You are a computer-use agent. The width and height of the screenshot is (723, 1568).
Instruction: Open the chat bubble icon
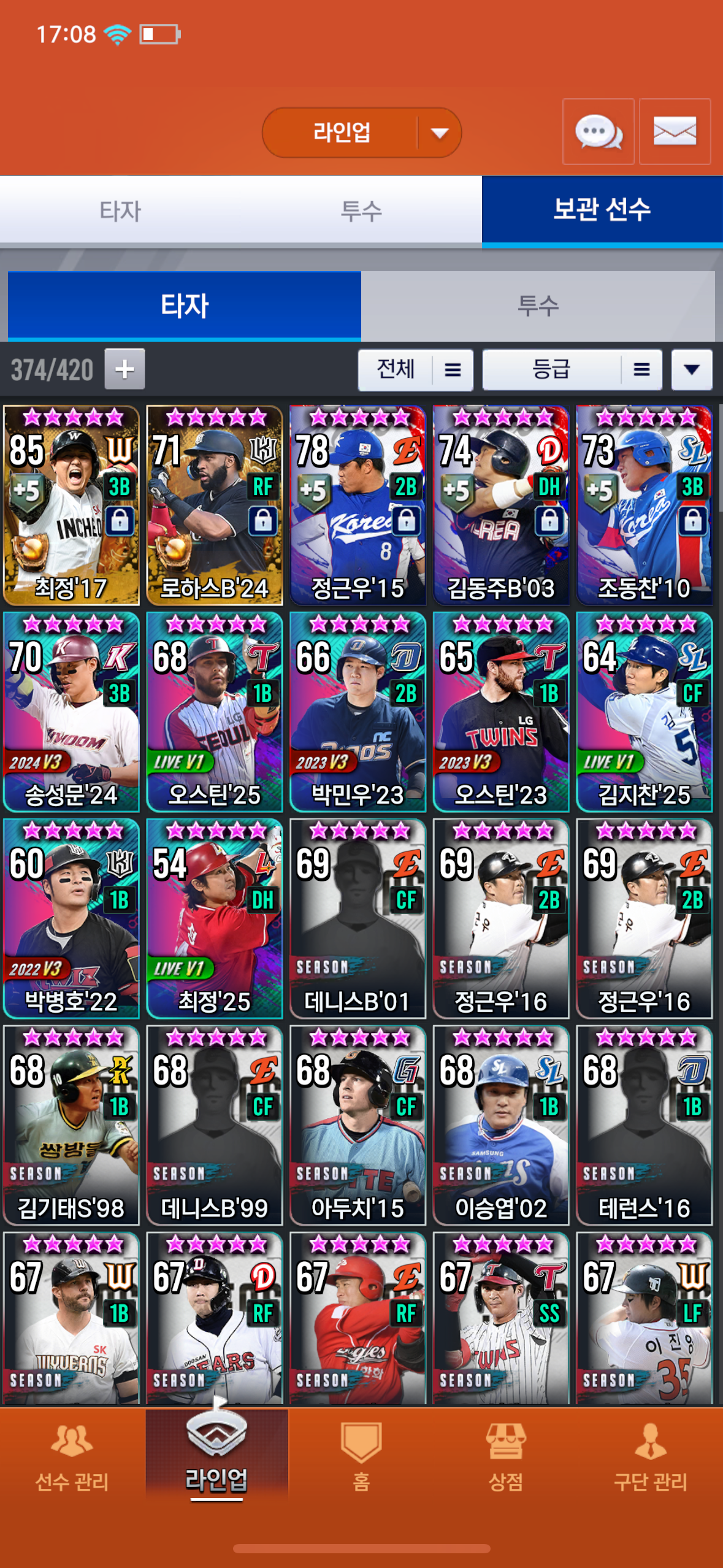(598, 131)
